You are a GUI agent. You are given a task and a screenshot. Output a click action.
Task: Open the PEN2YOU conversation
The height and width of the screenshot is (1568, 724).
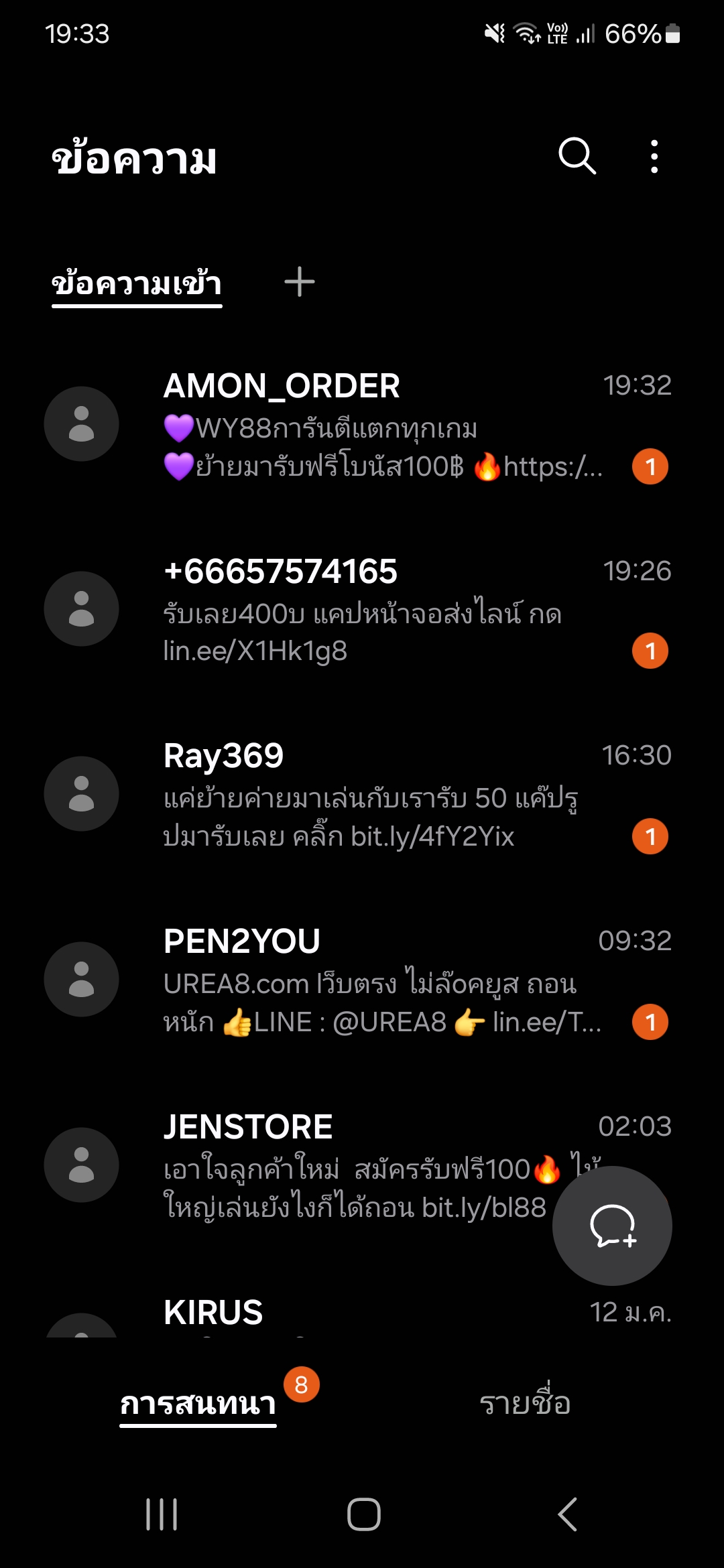coord(362,980)
